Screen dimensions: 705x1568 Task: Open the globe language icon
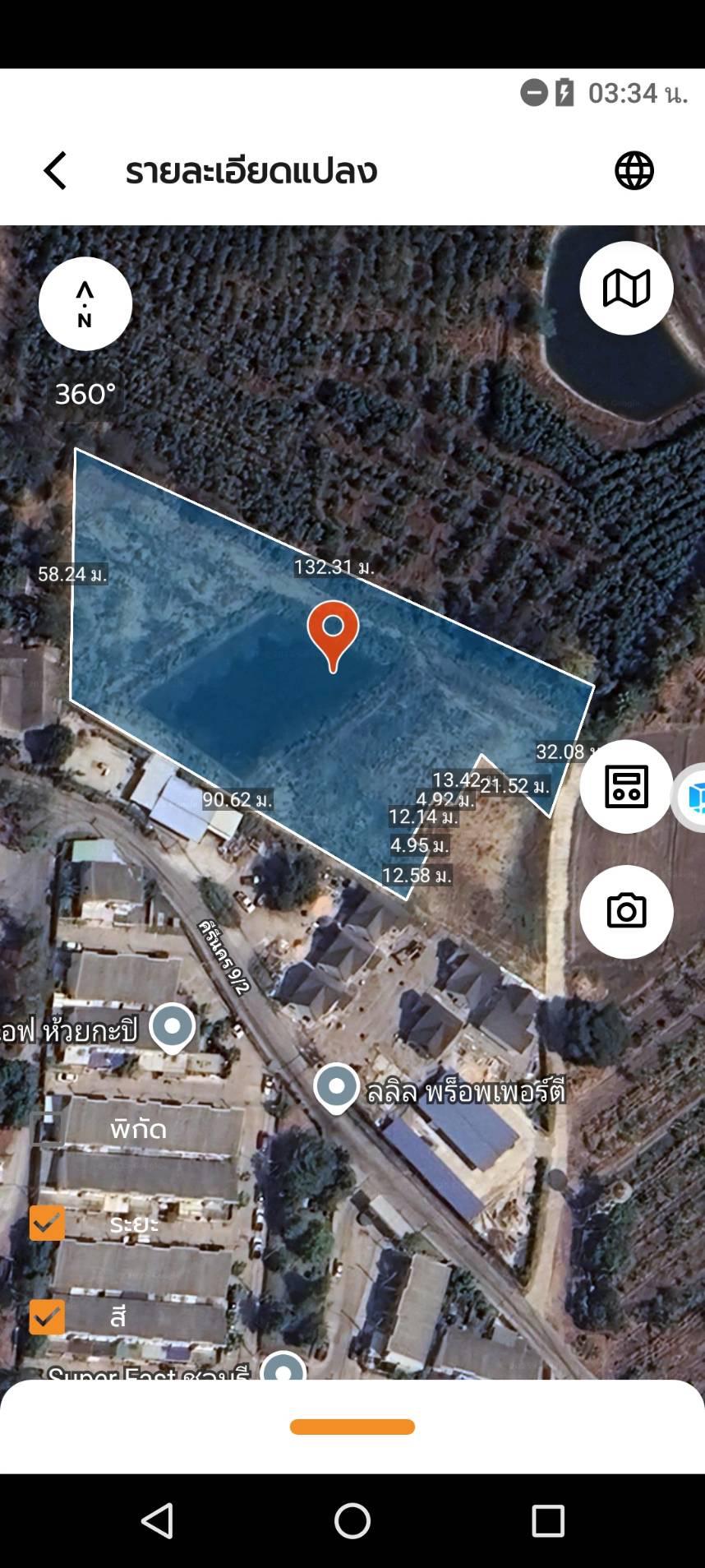tap(634, 171)
